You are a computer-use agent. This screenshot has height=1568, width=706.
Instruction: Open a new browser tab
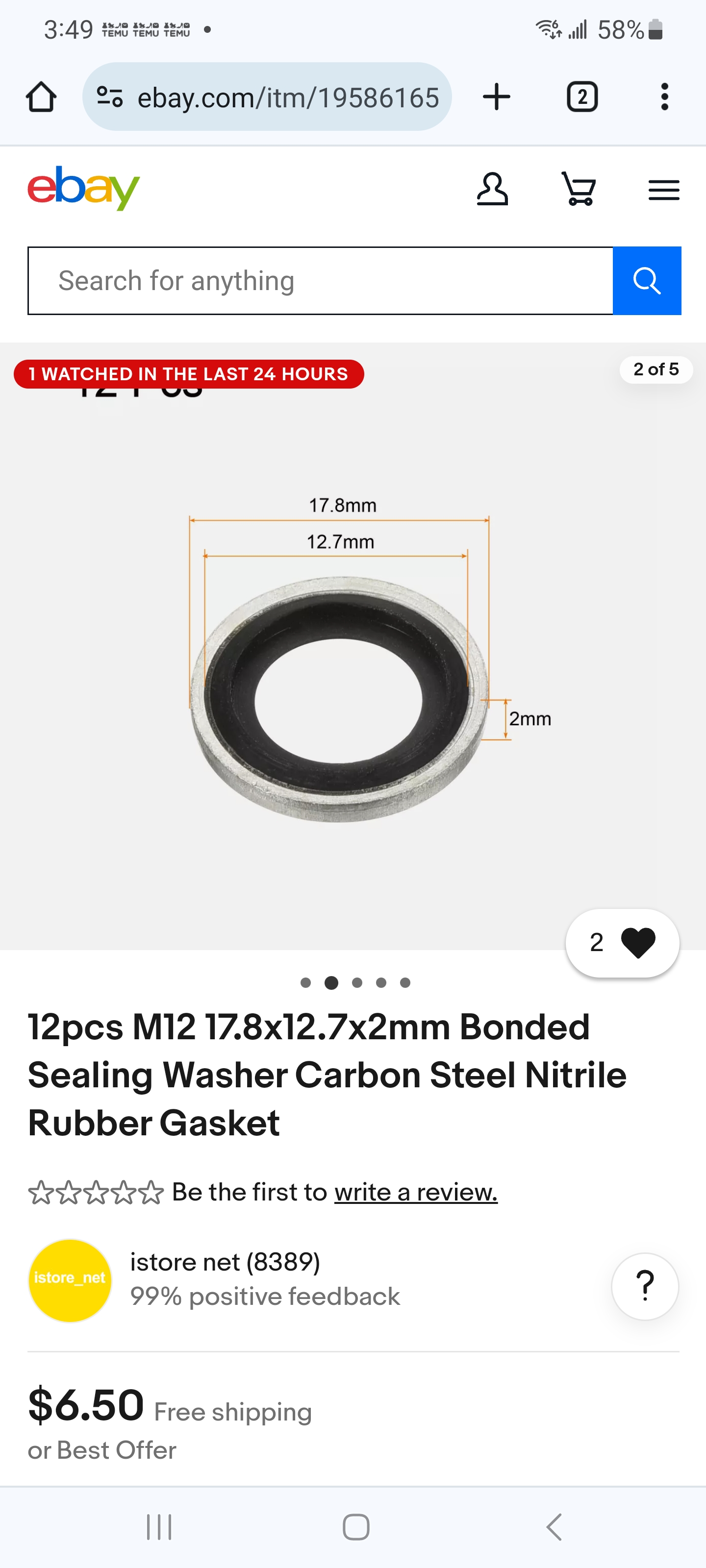[x=497, y=97]
